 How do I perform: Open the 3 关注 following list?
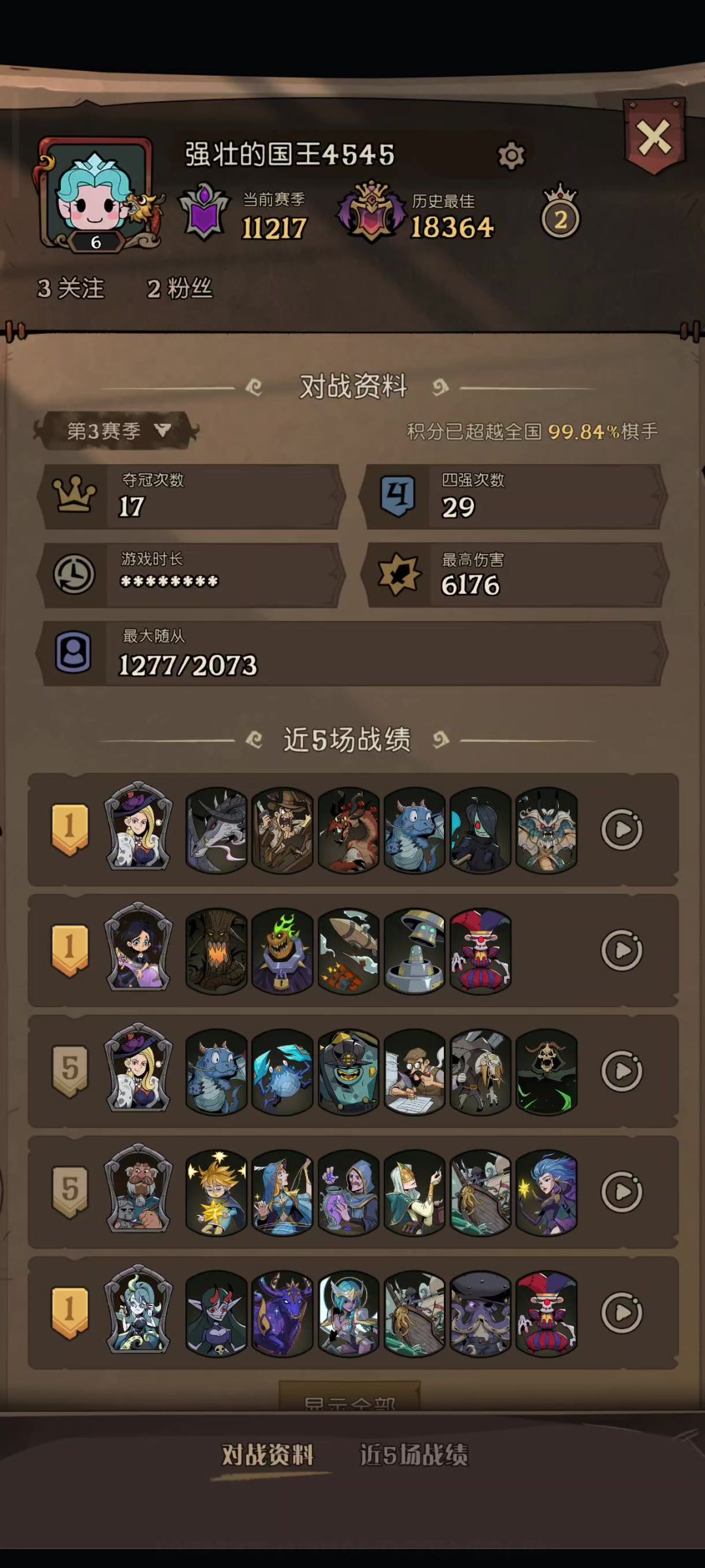[71, 288]
